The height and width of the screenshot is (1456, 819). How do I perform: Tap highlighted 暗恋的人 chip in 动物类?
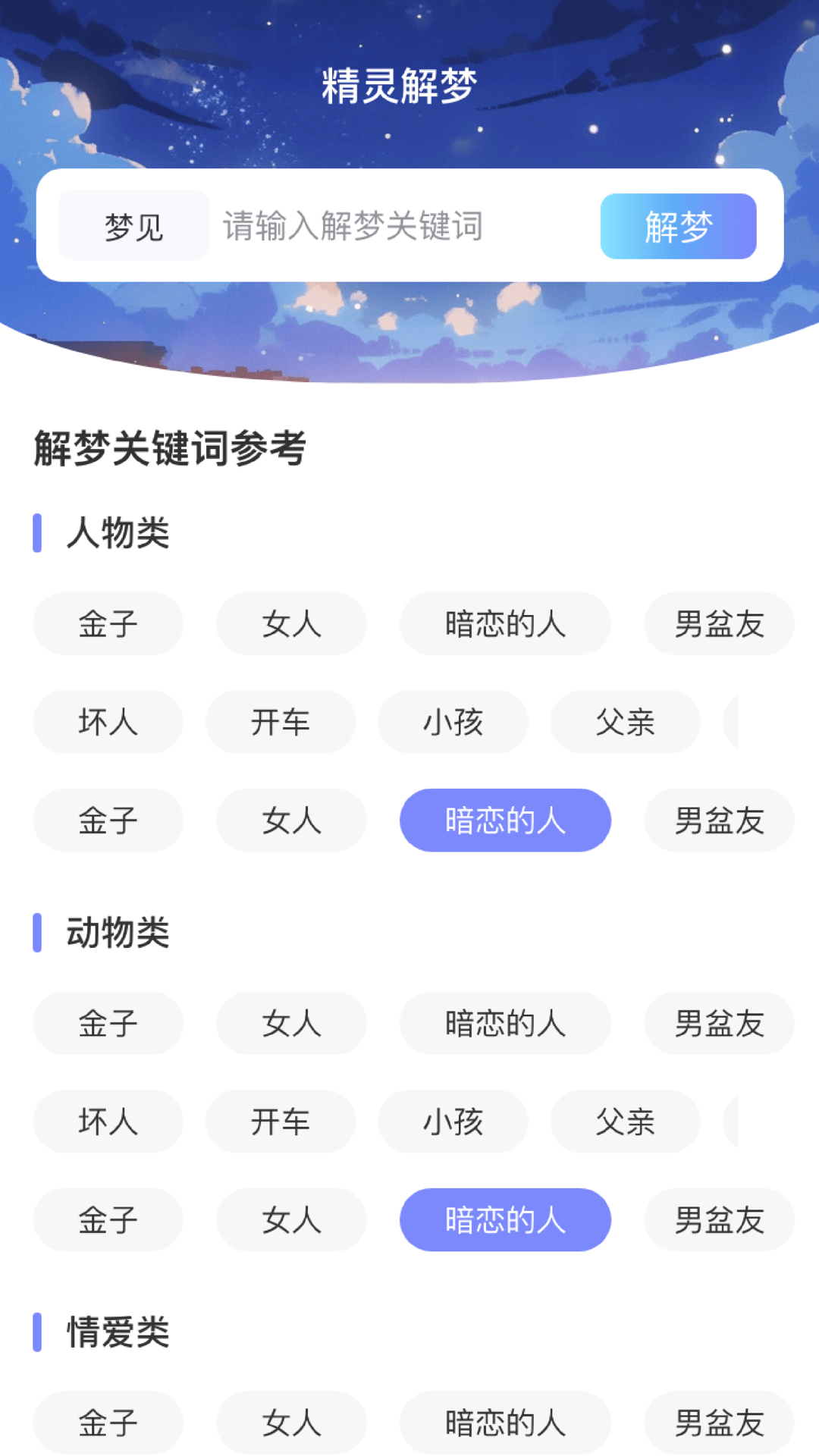(505, 1220)
